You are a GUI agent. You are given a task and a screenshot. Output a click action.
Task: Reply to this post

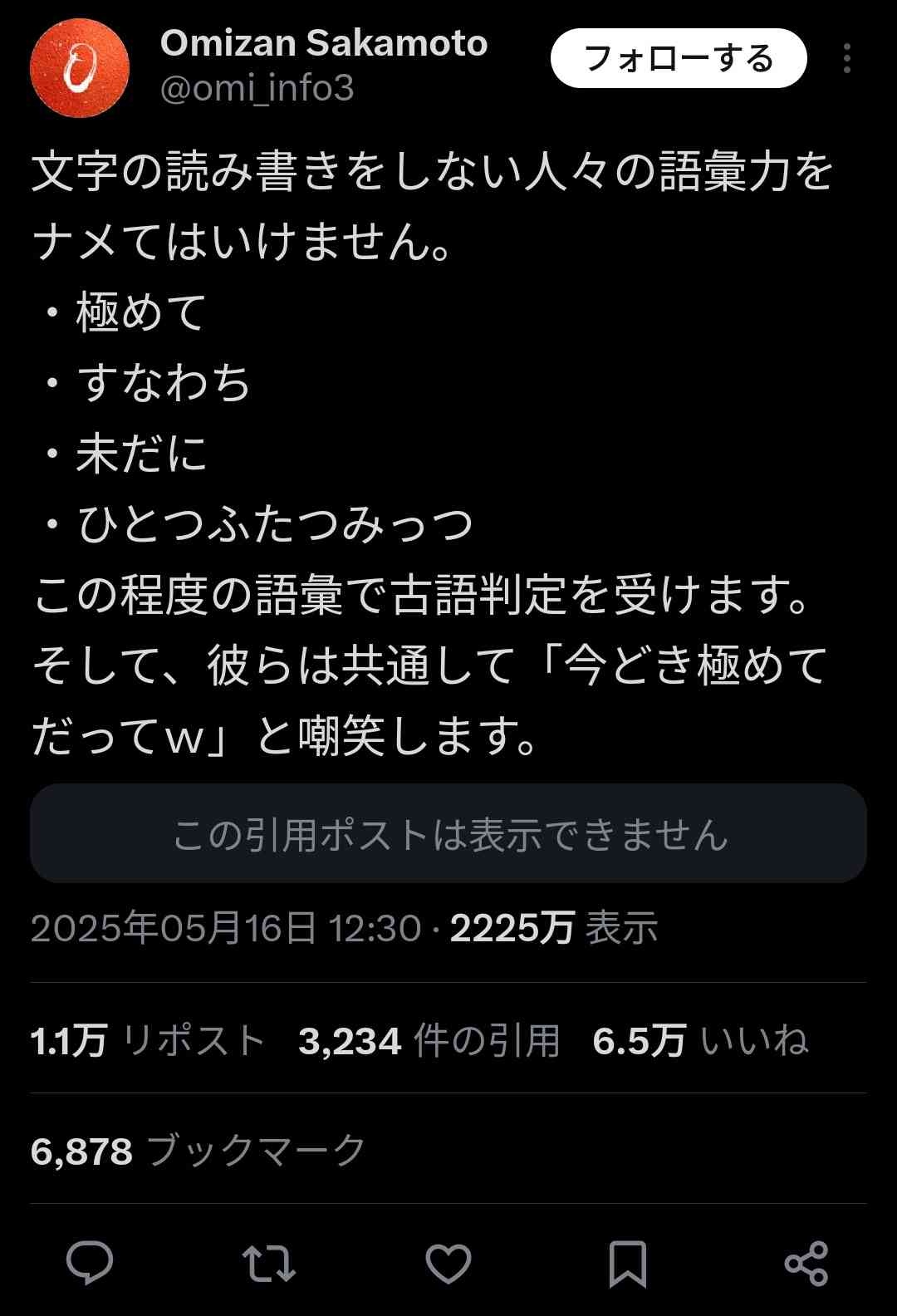click(x=90, y=1263)
